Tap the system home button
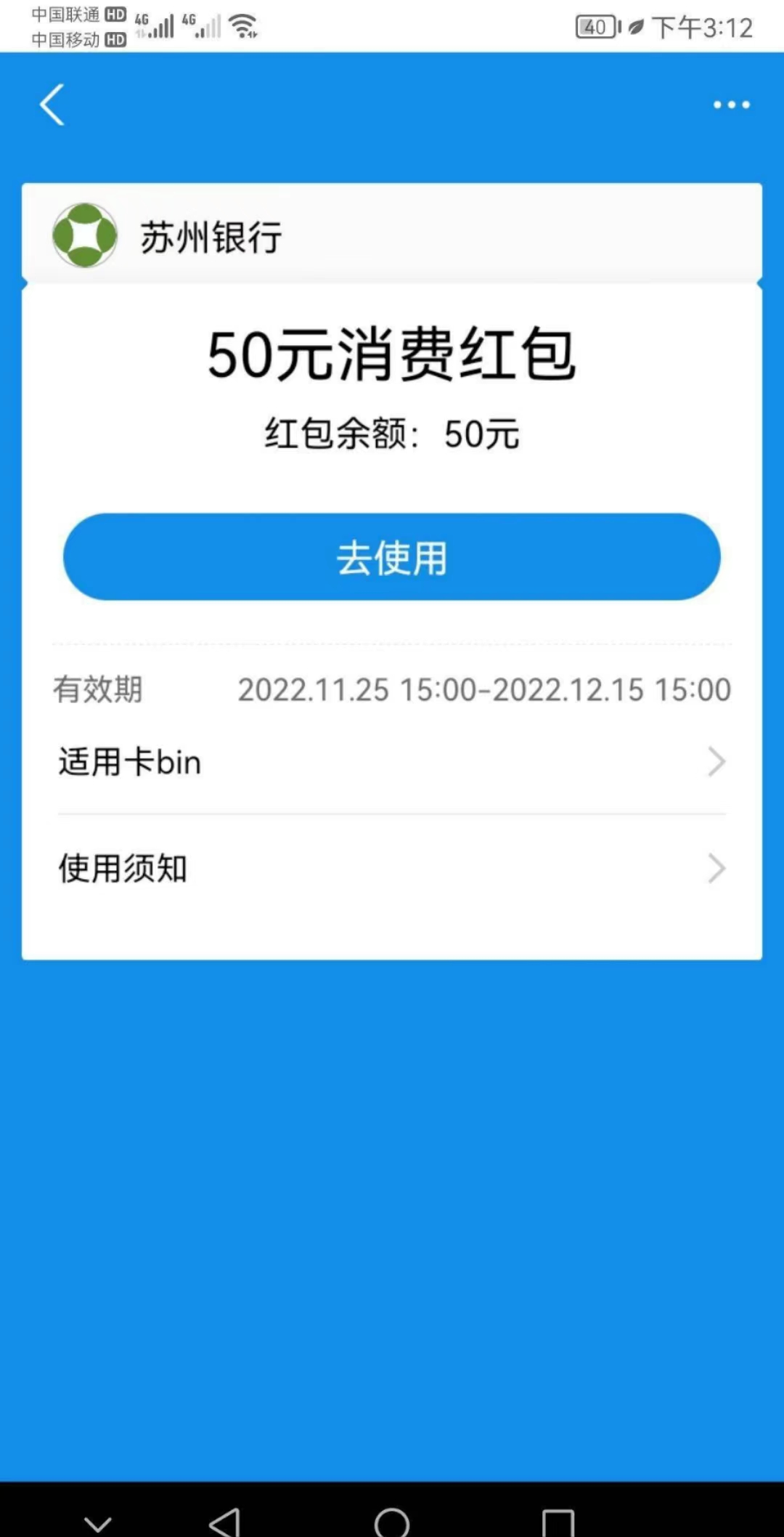784x1537 pixels. pos(392,1521)
